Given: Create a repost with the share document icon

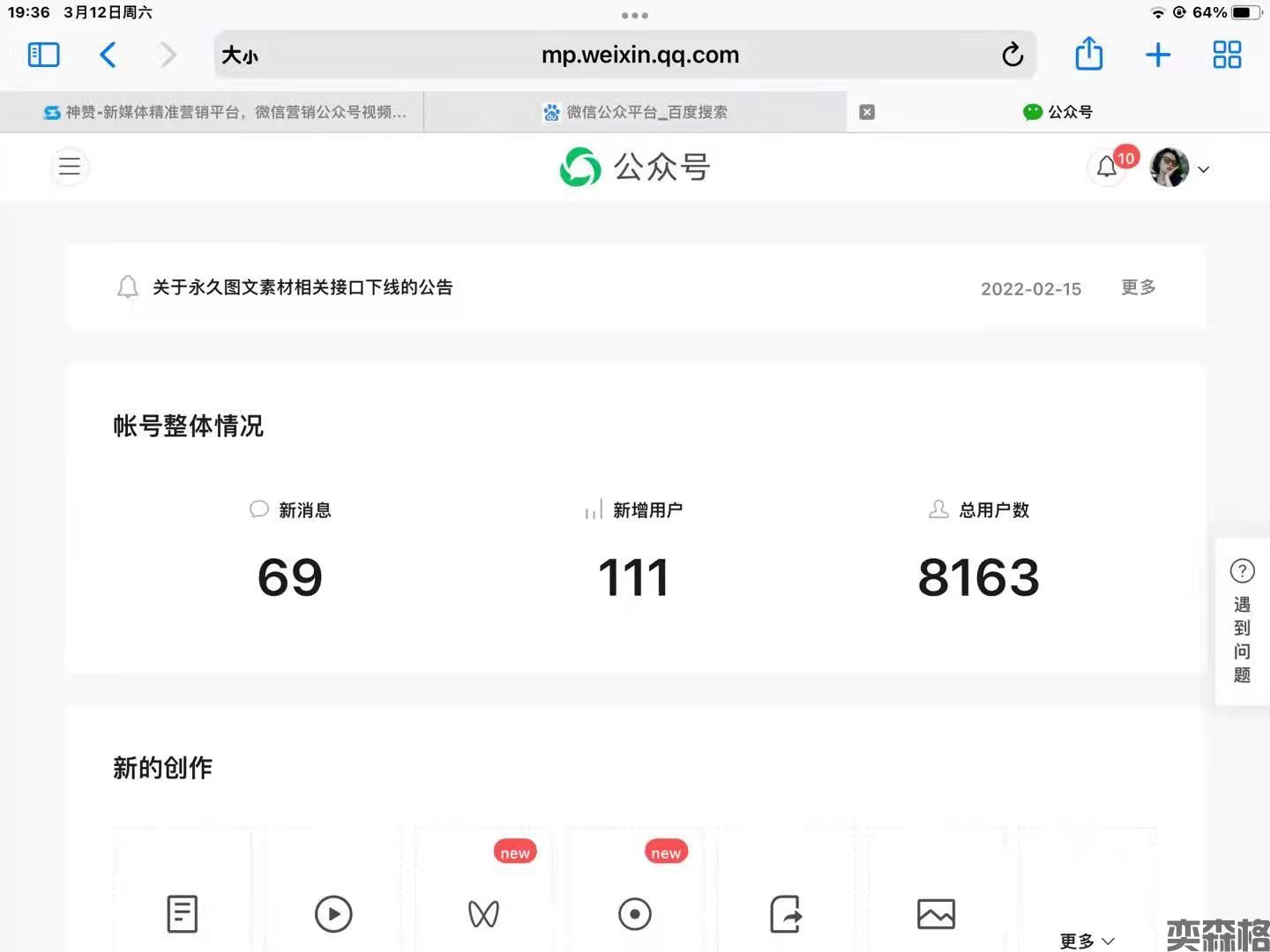Looking at the screenshot, I should click(x=786, y=914).
